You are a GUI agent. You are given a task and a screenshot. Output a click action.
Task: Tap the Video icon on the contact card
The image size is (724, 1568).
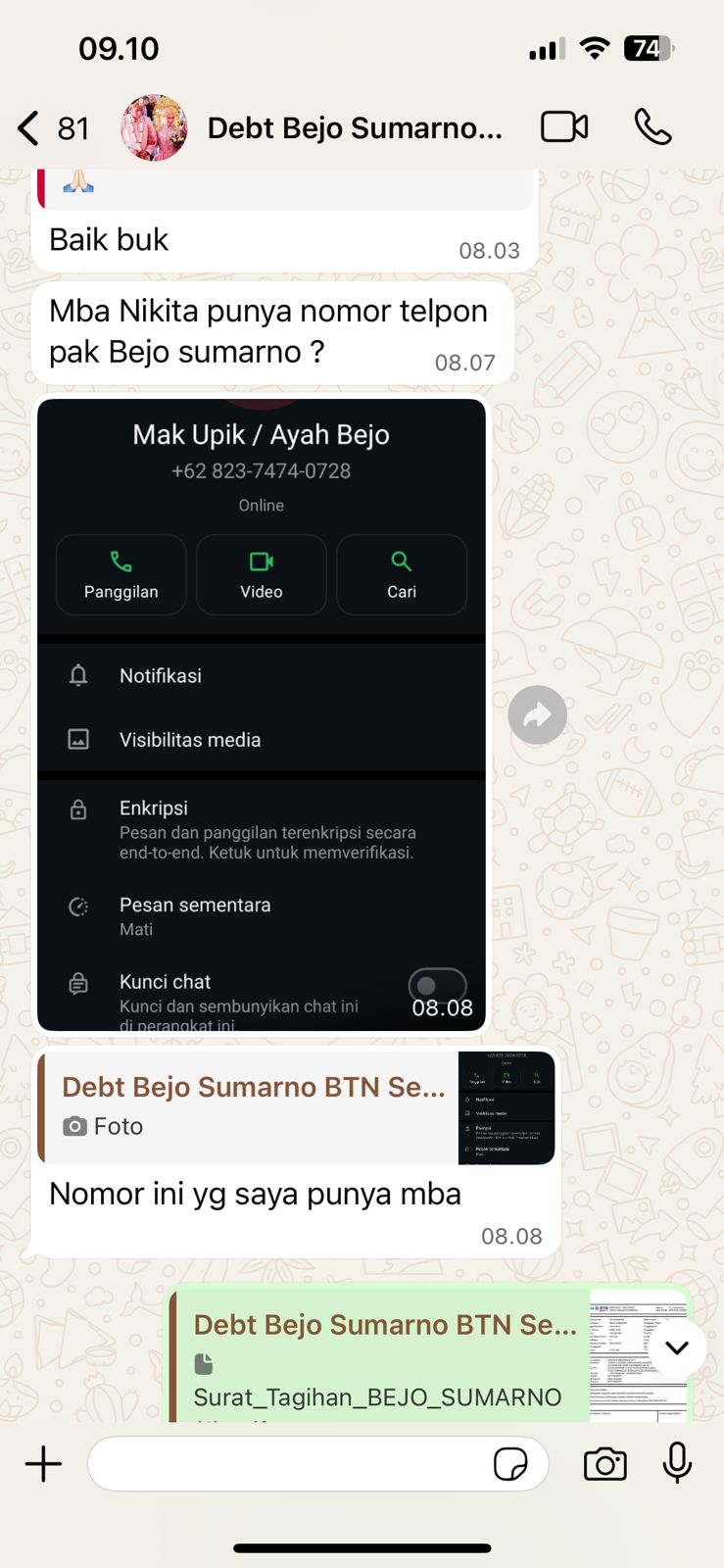click(261, 574)
